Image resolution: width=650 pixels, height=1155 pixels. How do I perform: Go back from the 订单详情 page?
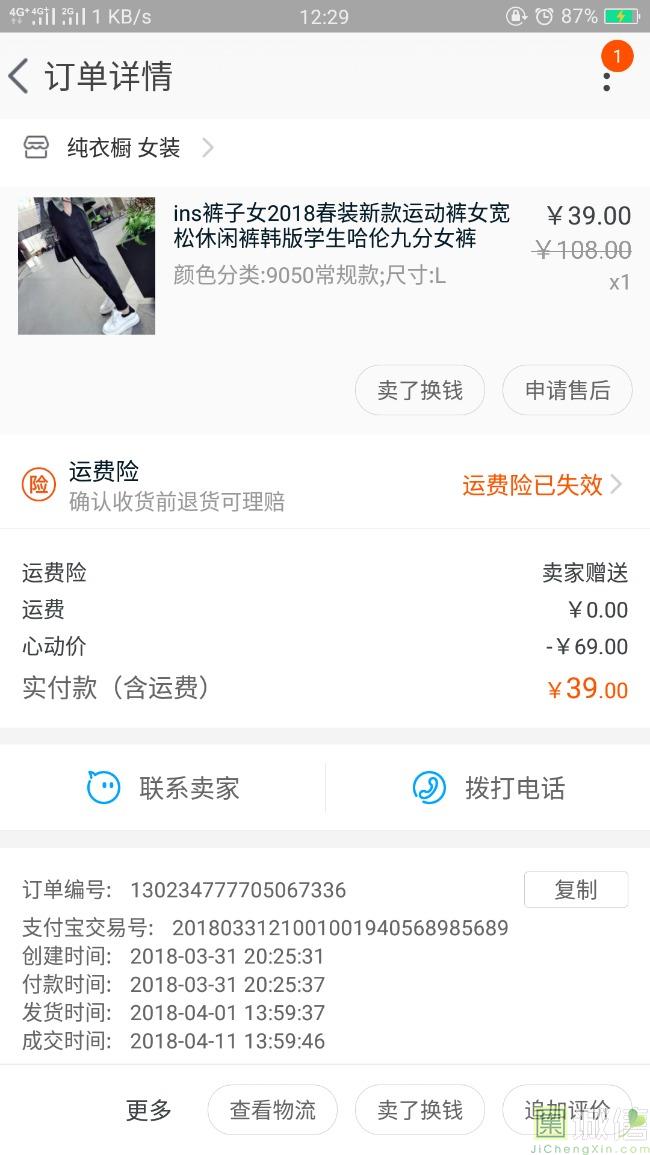[x=19, y=76]
